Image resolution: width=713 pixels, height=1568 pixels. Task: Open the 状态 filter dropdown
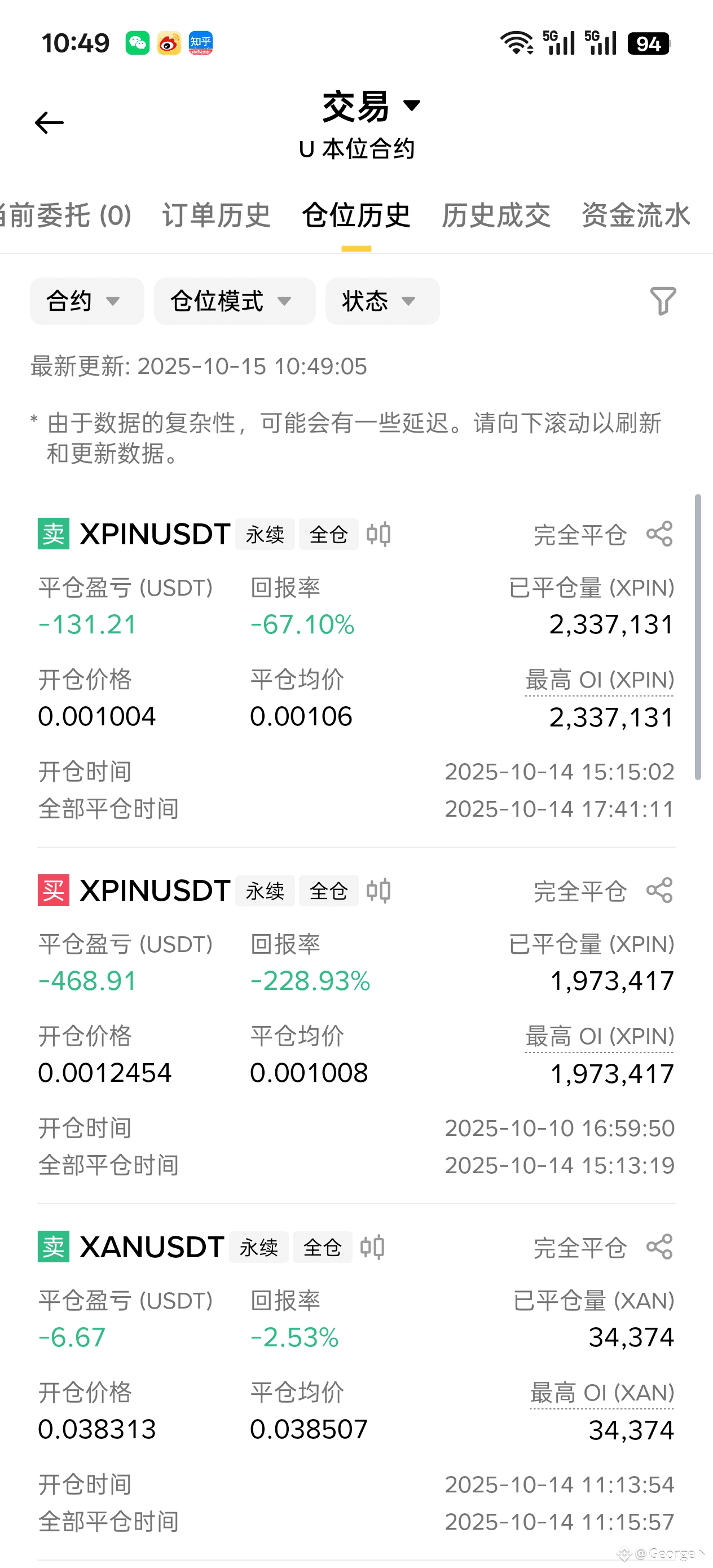pyautogui.click(x=382, y=301)
